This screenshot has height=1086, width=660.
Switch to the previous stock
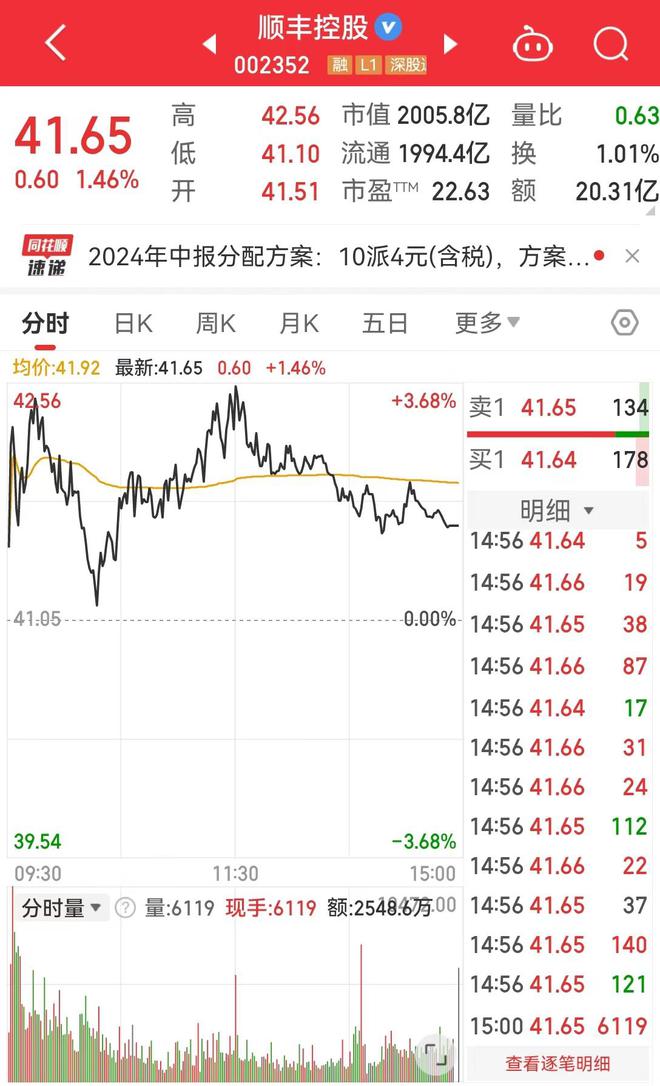click(209, 44)
